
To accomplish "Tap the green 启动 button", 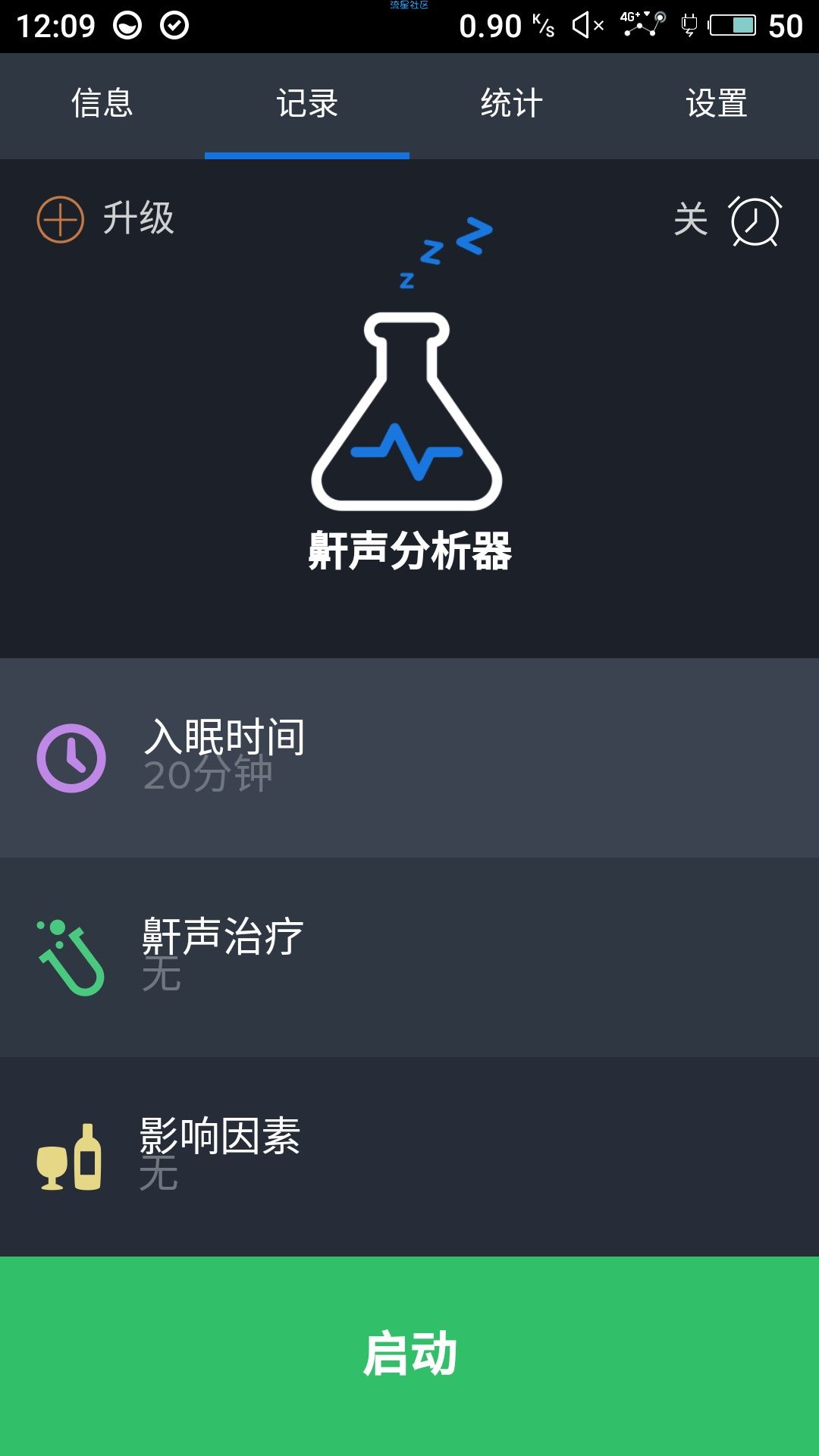I will (x=409, y=1356).
